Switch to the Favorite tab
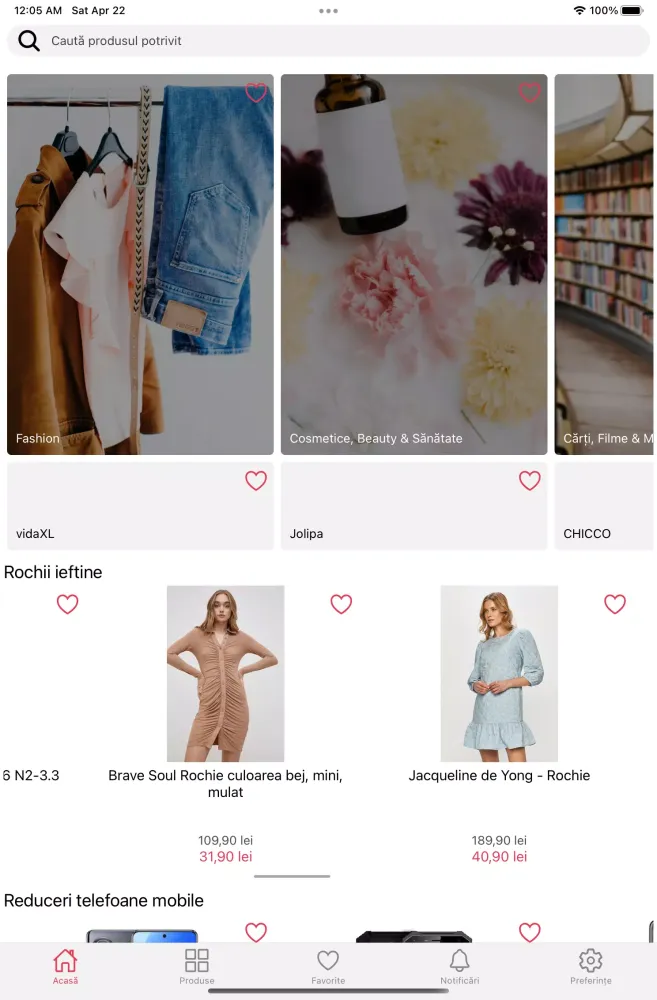Viewport: 657px width, 1000px height. click(x=328, y=967)
